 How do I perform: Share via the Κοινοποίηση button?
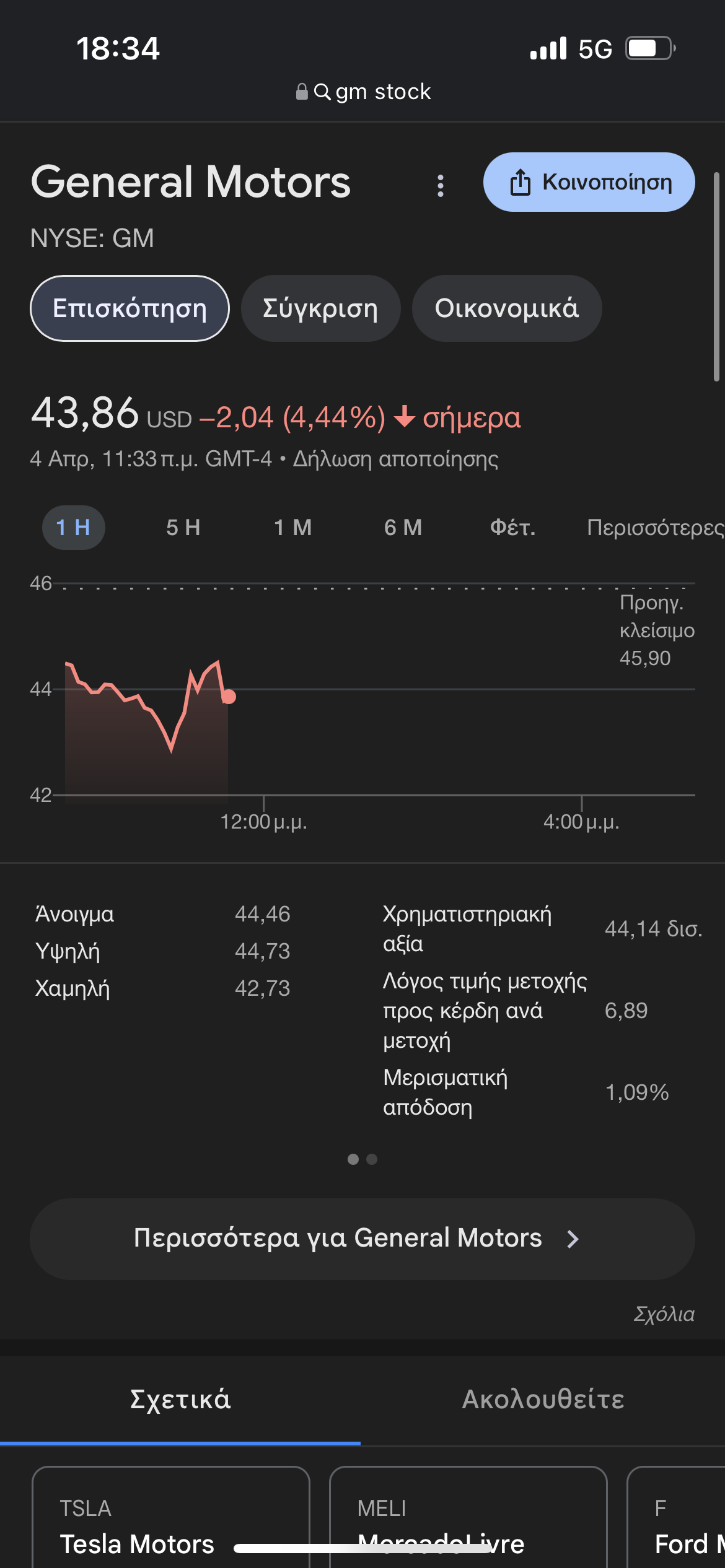coord(589,182)
